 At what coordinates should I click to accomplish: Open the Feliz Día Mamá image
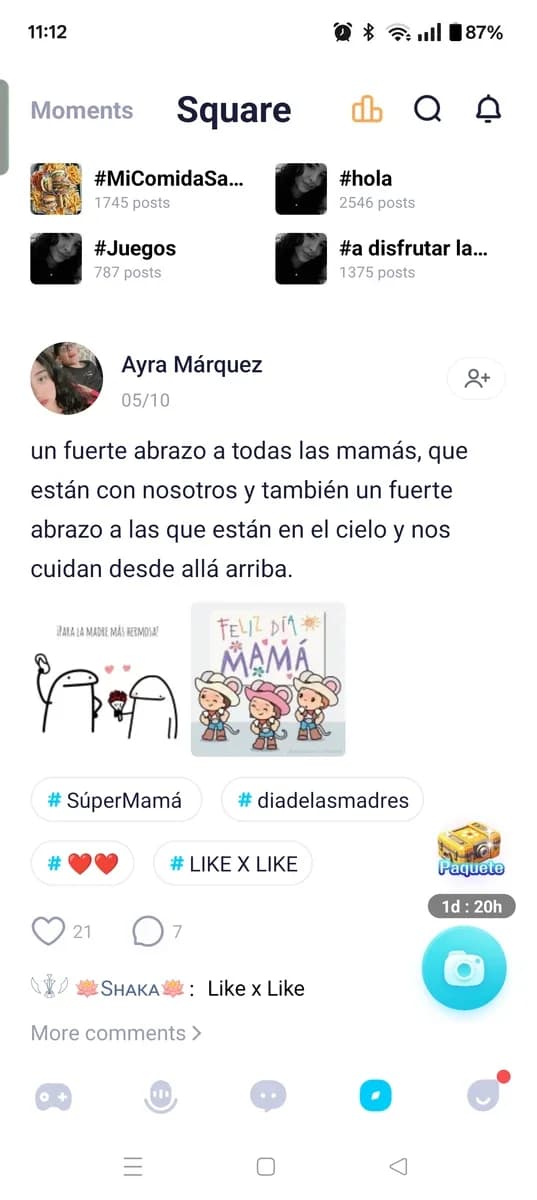268,678
